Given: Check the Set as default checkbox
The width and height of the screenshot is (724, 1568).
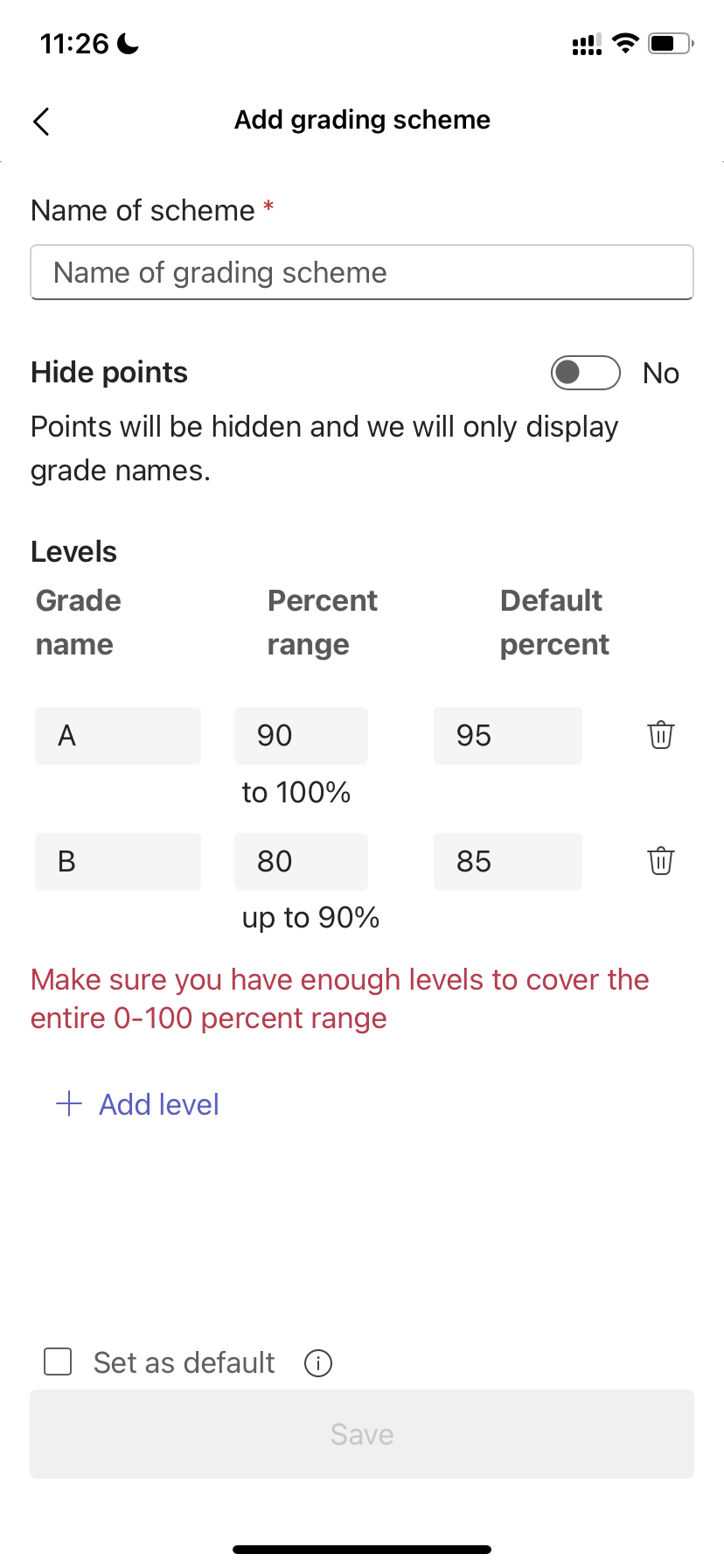Looking at the screenshot, I should (57, 1361).
